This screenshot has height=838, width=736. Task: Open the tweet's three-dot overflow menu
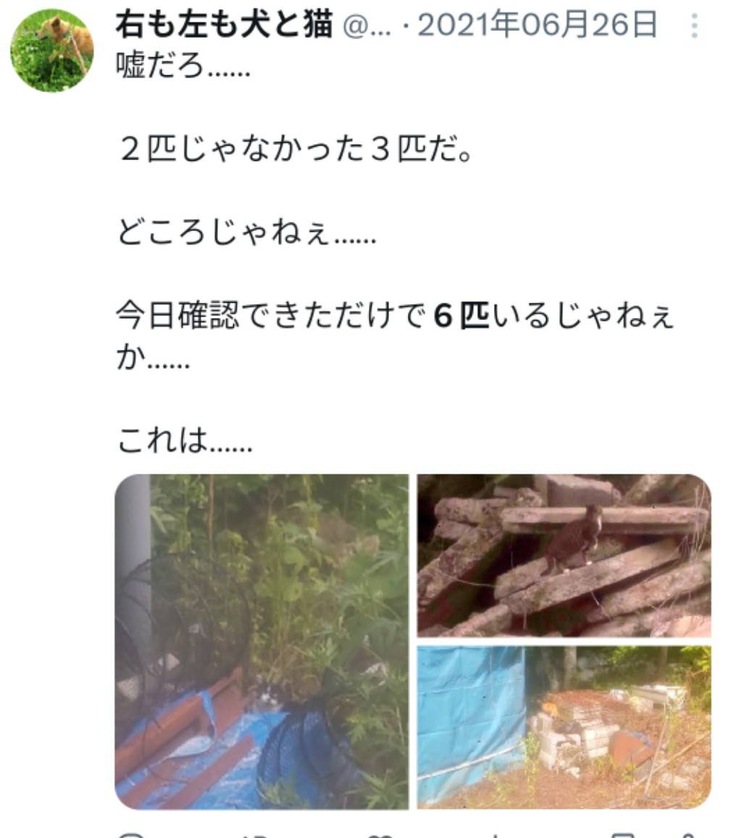(696, 26)
